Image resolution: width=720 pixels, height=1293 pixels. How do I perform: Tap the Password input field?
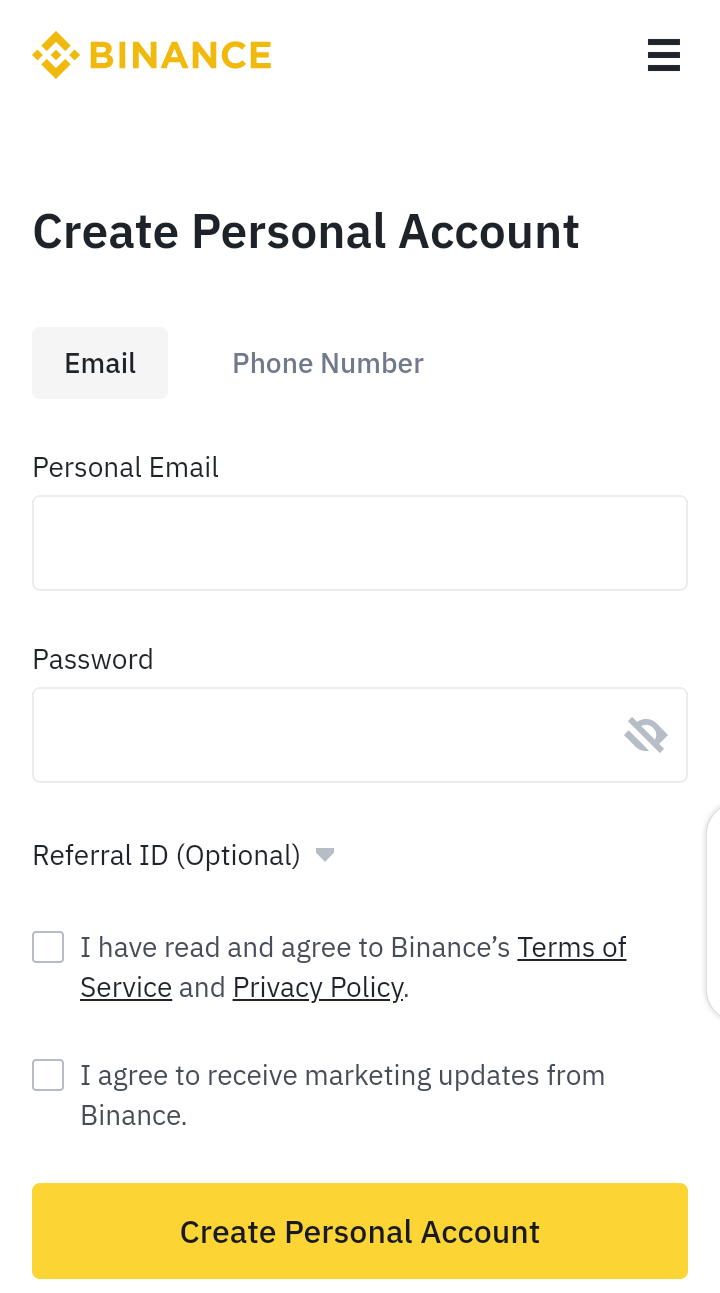320,735
